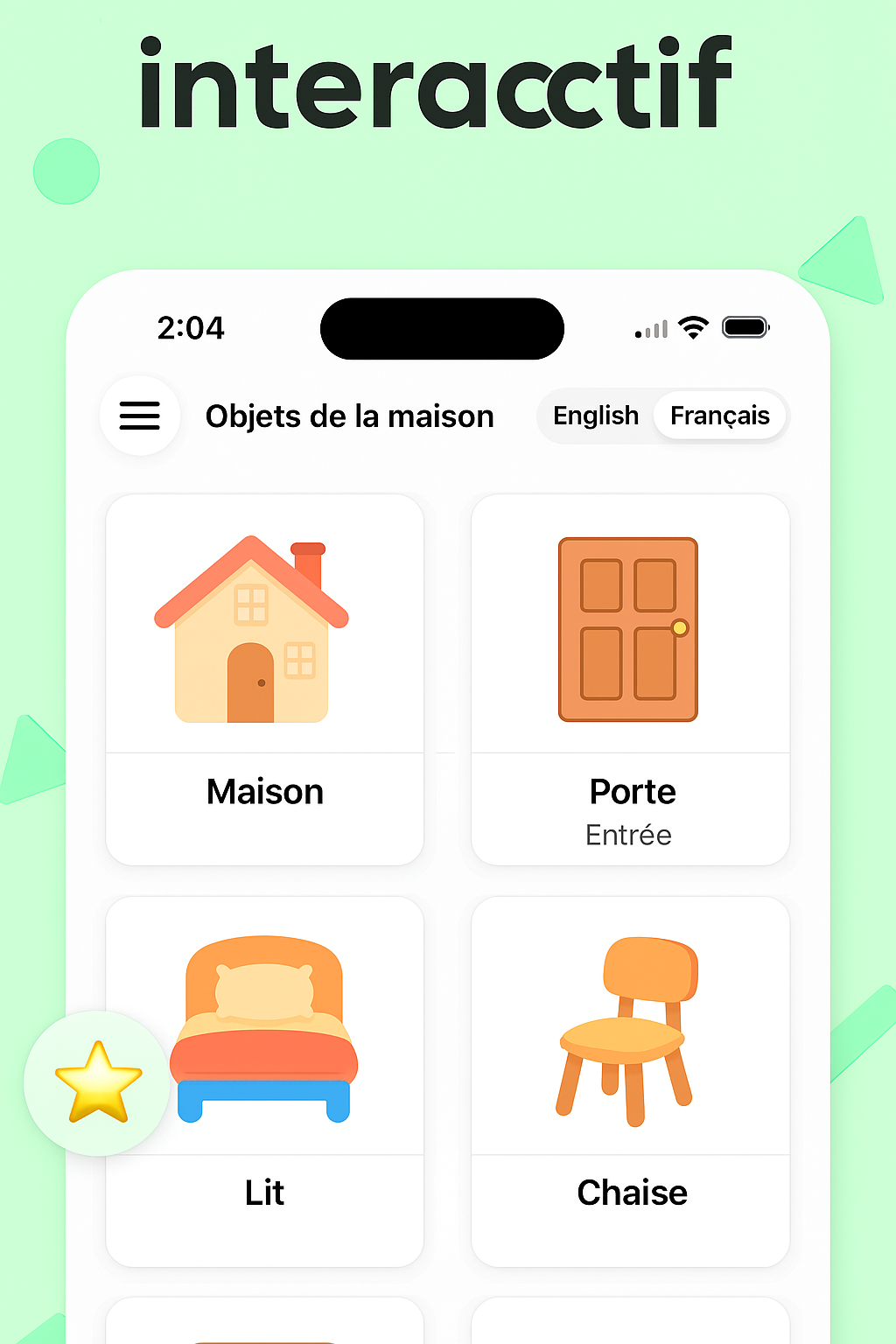Tap the clock showing 2:04
This screenshot has height=1344, width=896.
point(192,328)
